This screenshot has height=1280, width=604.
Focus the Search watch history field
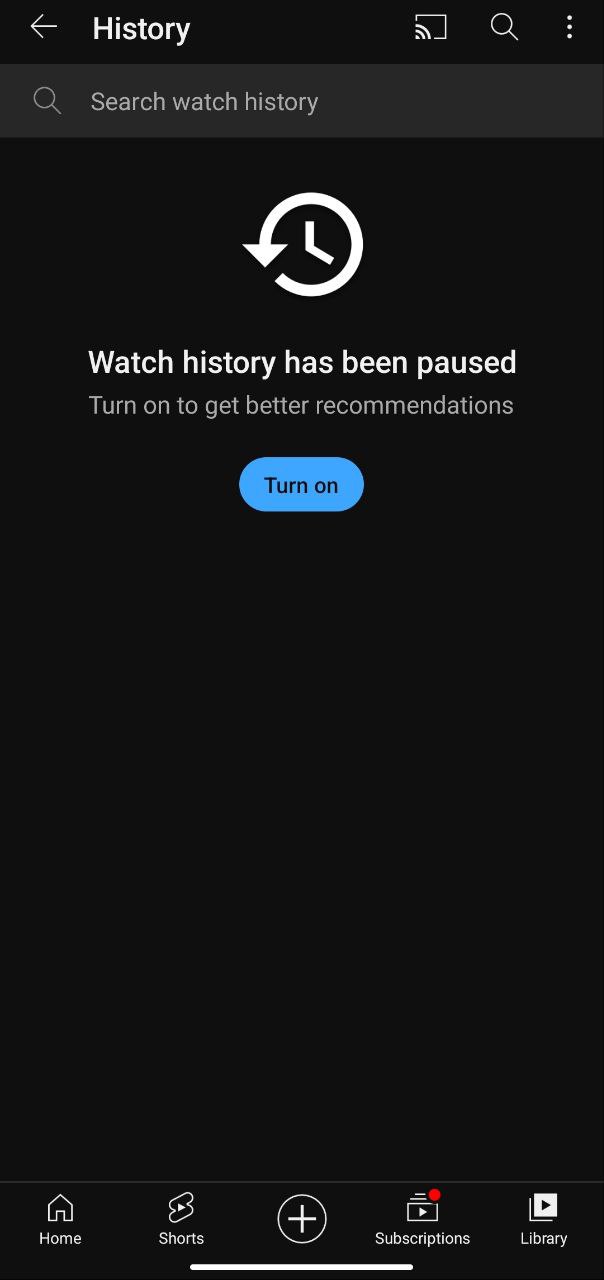[x=302, y=101]
